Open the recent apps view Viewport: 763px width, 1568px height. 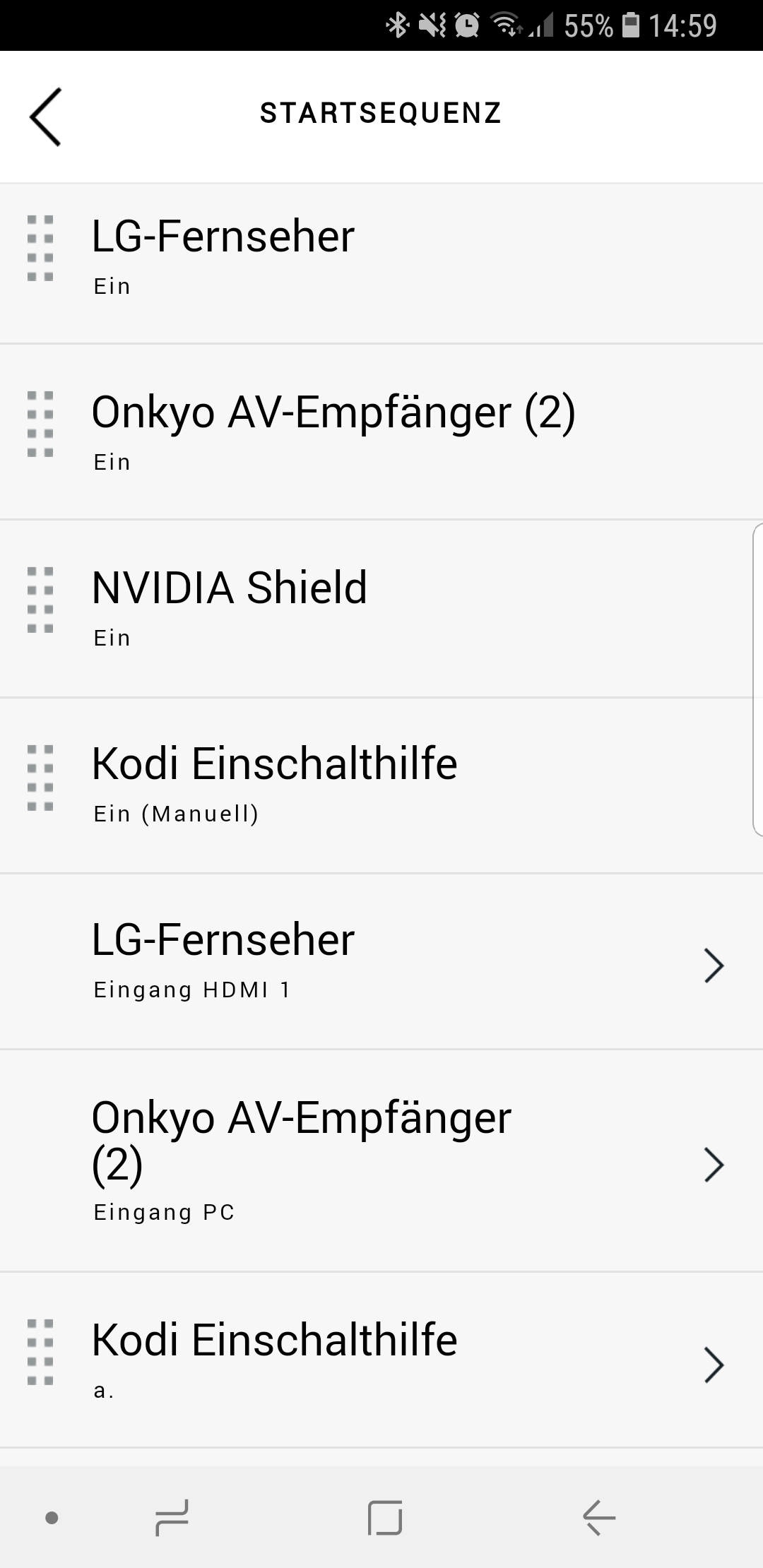pos(172,1517)
